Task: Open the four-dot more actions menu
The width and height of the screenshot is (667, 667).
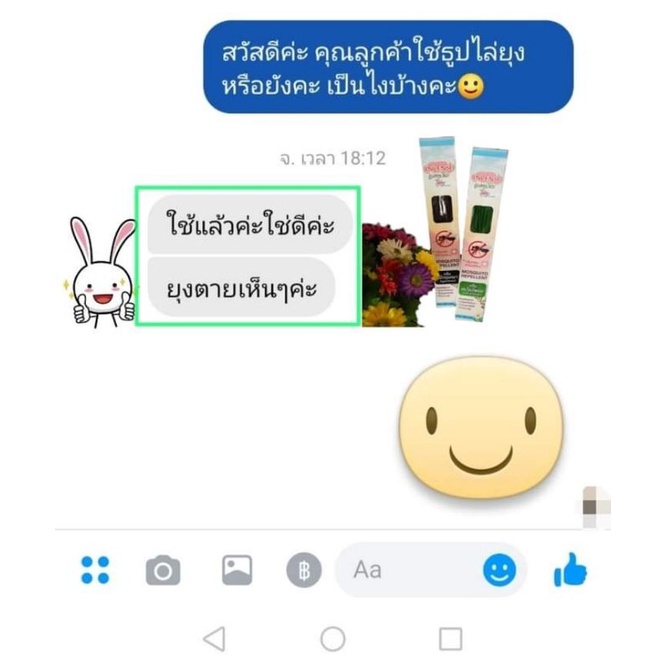Action: click(x=95, y=570)
